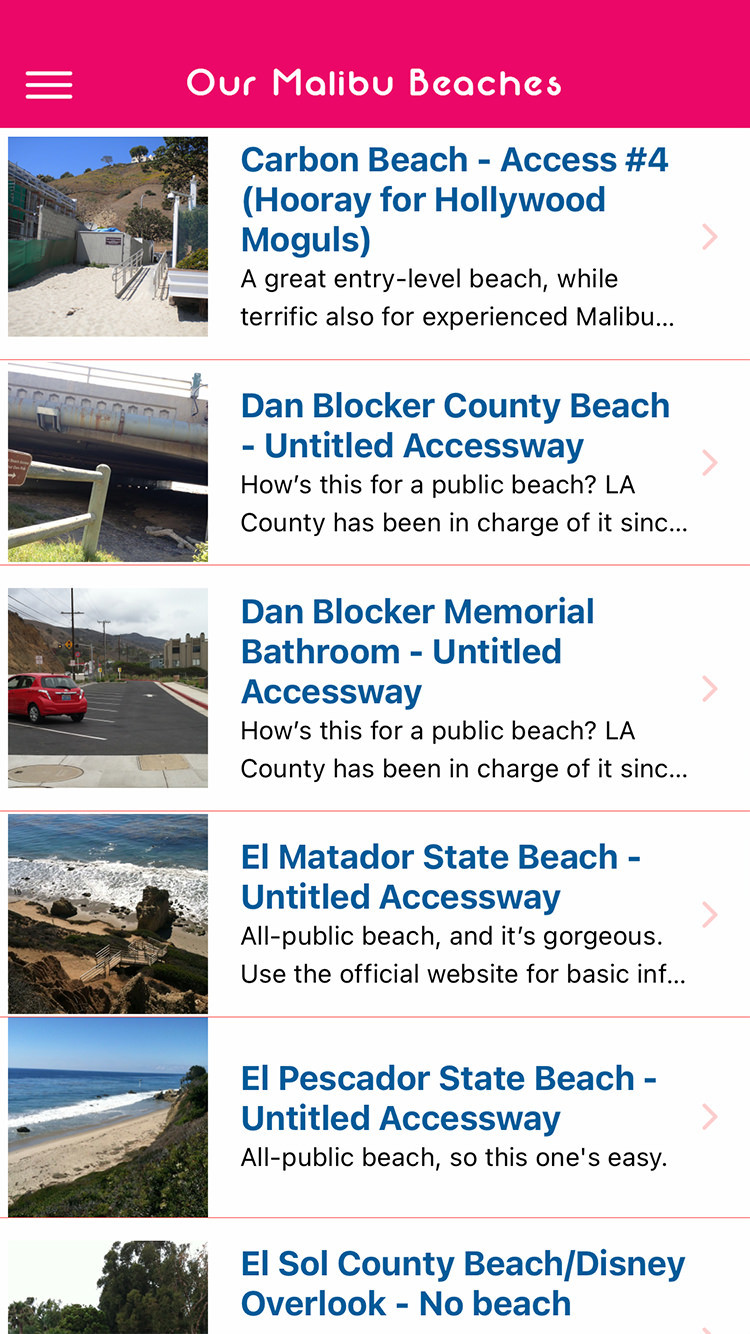Select Dan Blocker Memorial Bathroom entry
This screenshot has width=750, height=1334.
(455, 689)
